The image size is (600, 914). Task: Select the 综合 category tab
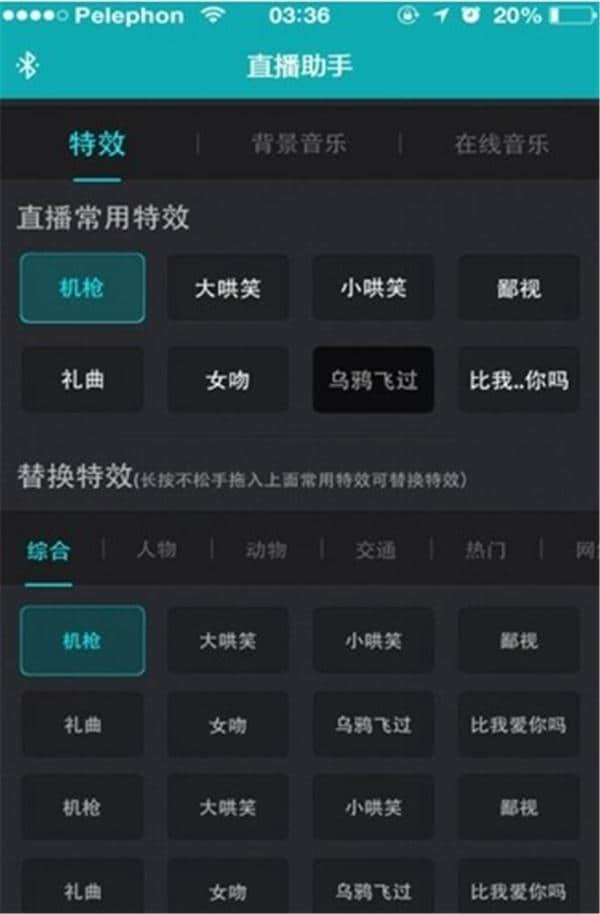click(x=49, y=549)
